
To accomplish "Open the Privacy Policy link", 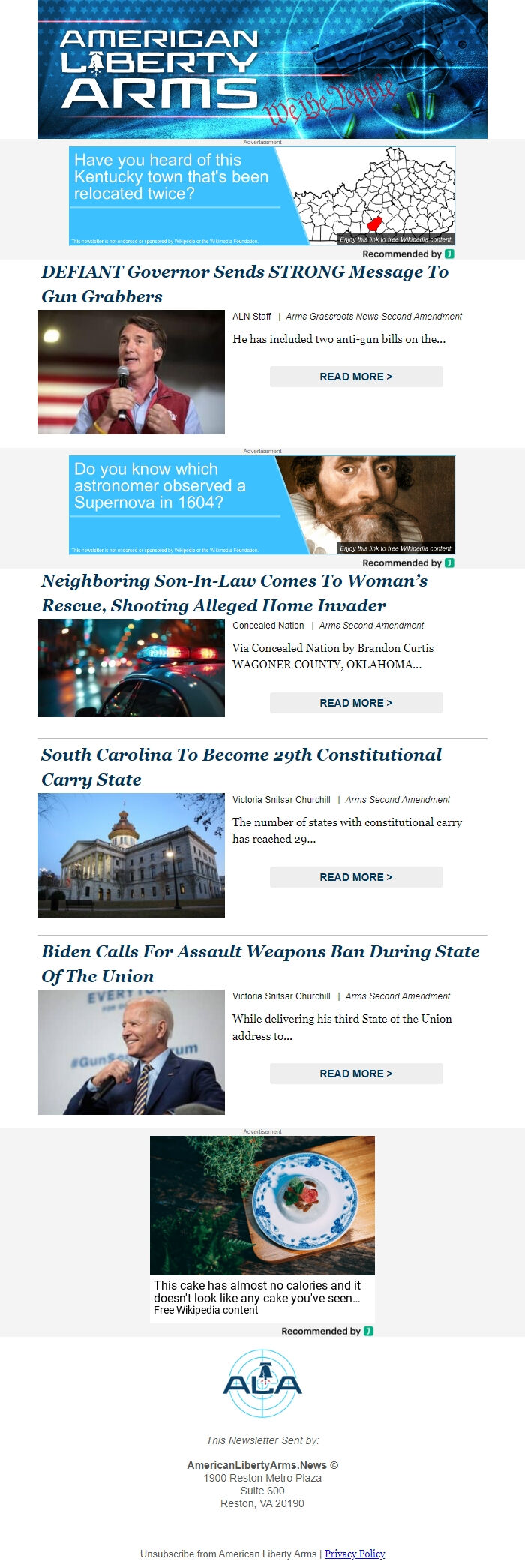I will 355,1554.
